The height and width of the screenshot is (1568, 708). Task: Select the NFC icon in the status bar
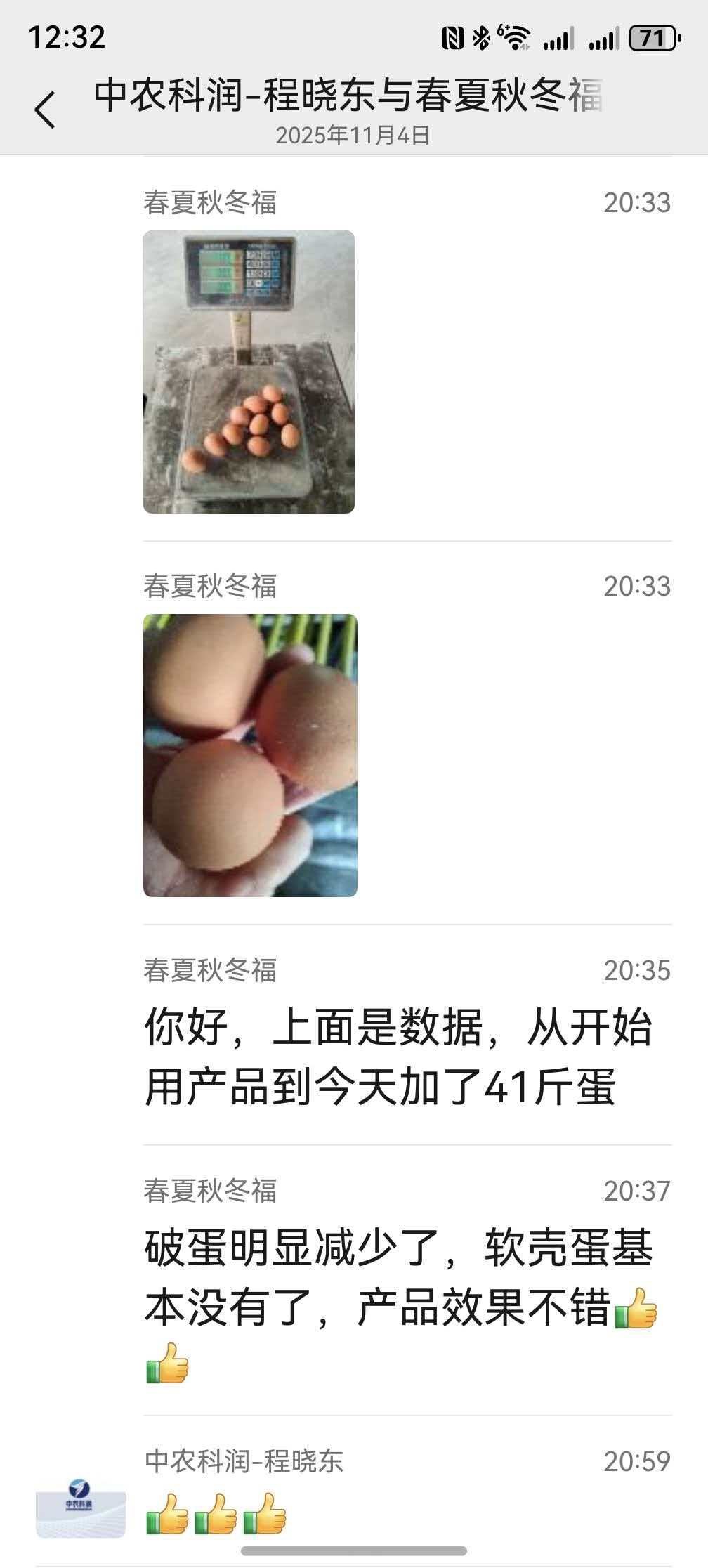(455, 40)
